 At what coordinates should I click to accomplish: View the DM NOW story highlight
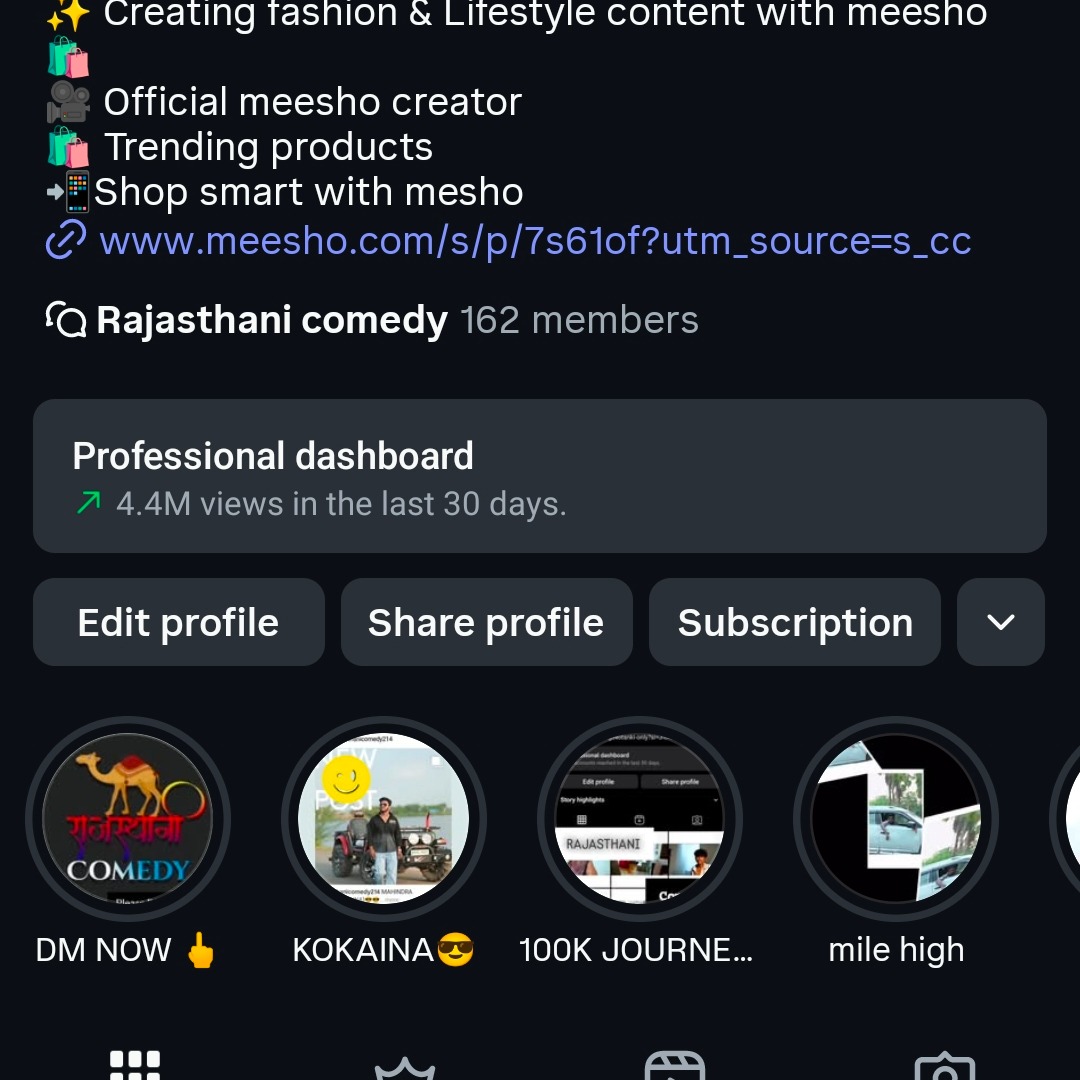pyautogui.click(x=128, y=820)
